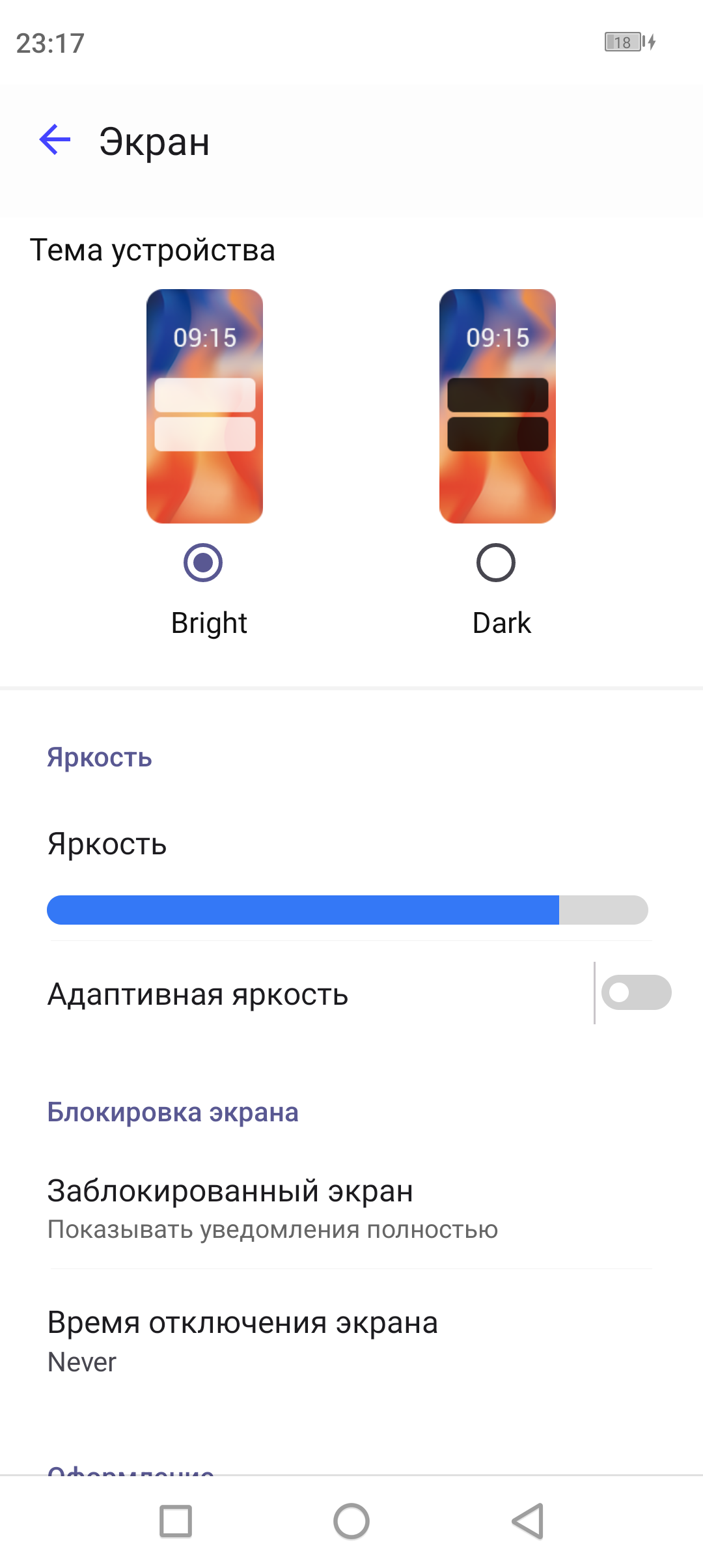Tap the system home button
The width and height of the screenshot is (703, 1568).
[x=351, y=1521]
